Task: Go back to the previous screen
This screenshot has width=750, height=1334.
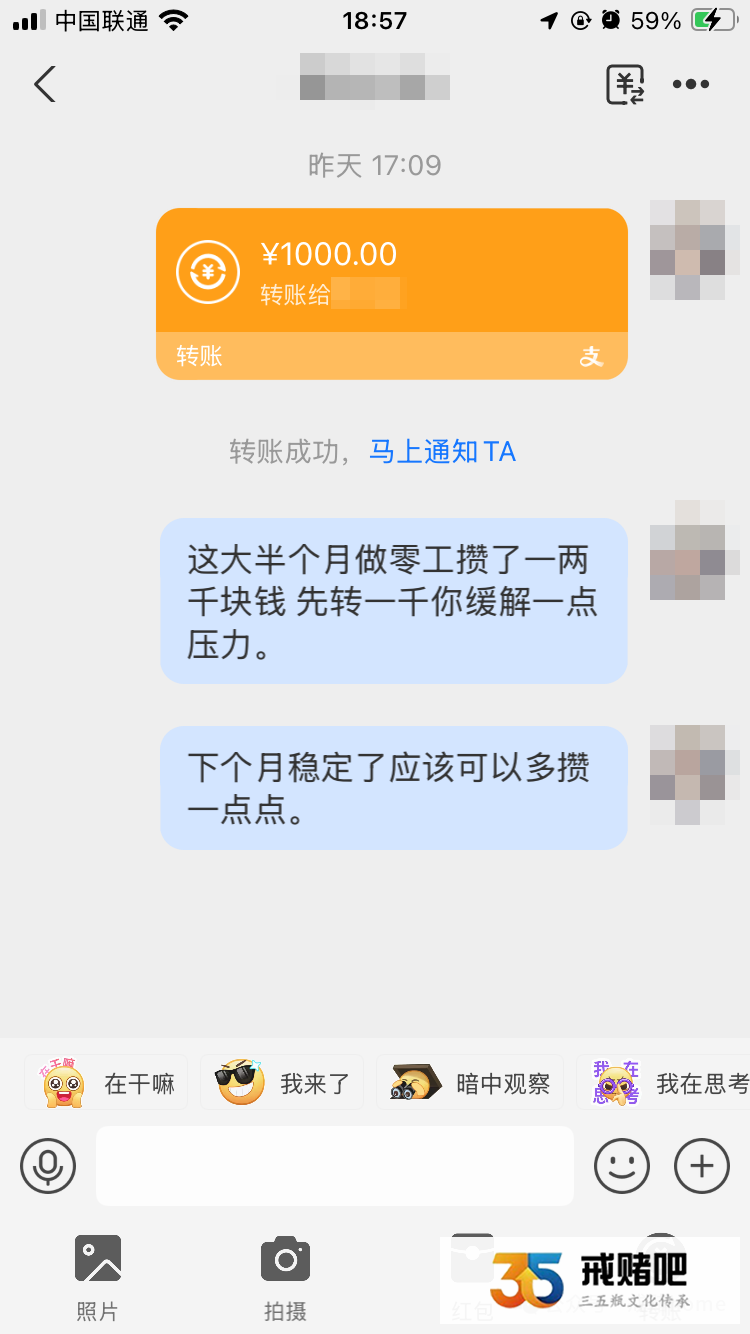Action: coord(45,85)
